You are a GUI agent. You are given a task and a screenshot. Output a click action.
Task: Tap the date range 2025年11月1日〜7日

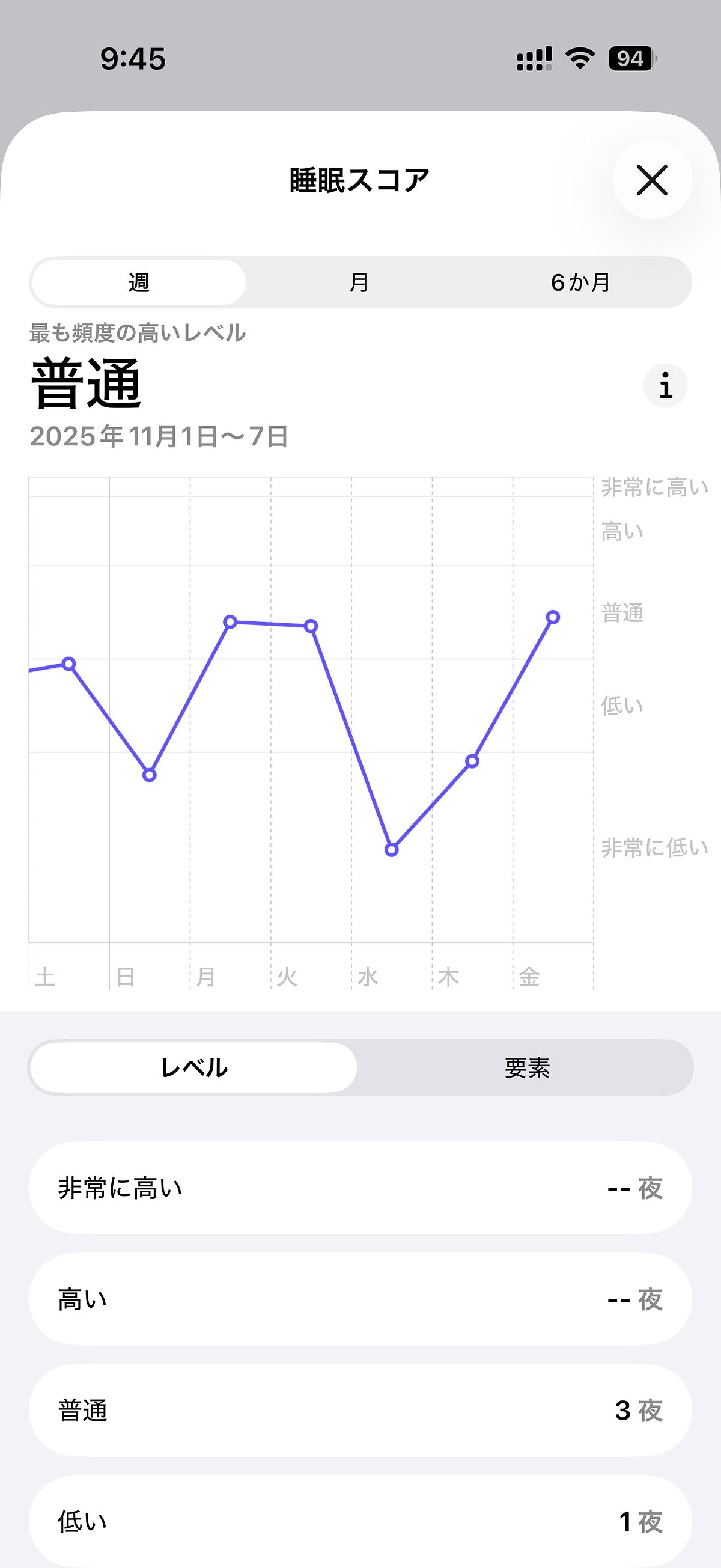159,435
